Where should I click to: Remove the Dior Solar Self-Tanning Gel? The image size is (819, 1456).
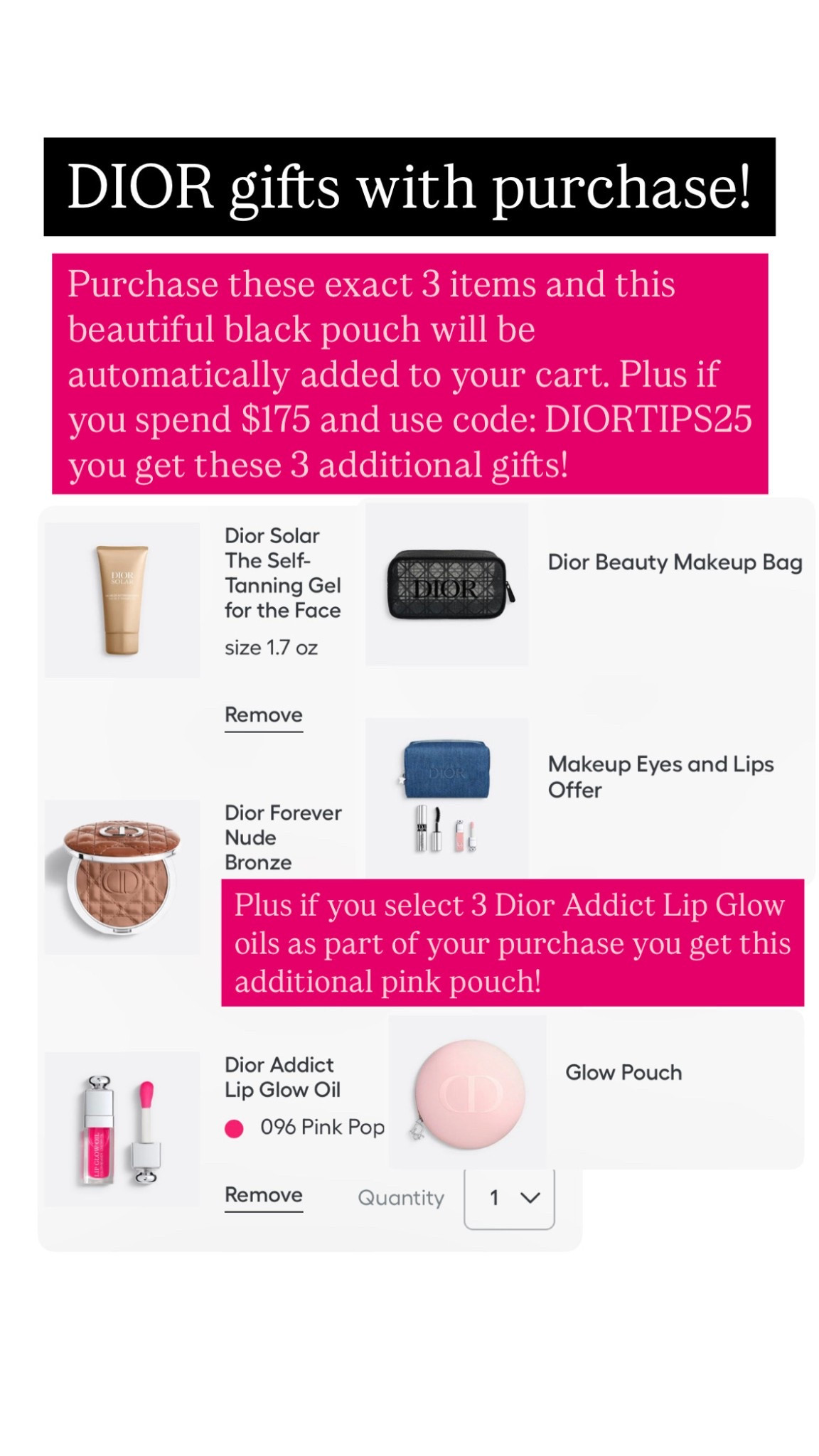coord(263,714)
